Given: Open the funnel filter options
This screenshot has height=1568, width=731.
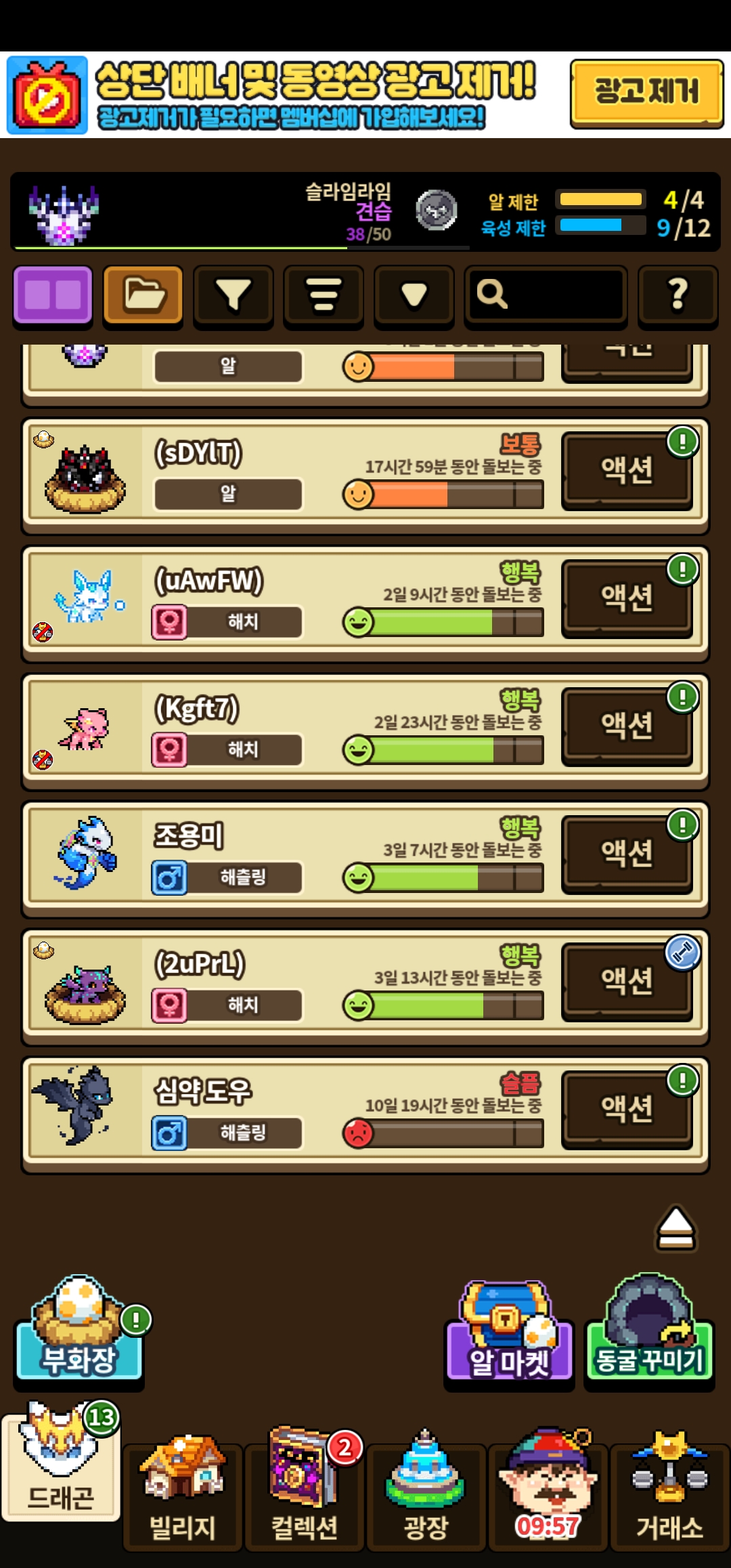Looking at the screenshot, I should click(234, 295).
